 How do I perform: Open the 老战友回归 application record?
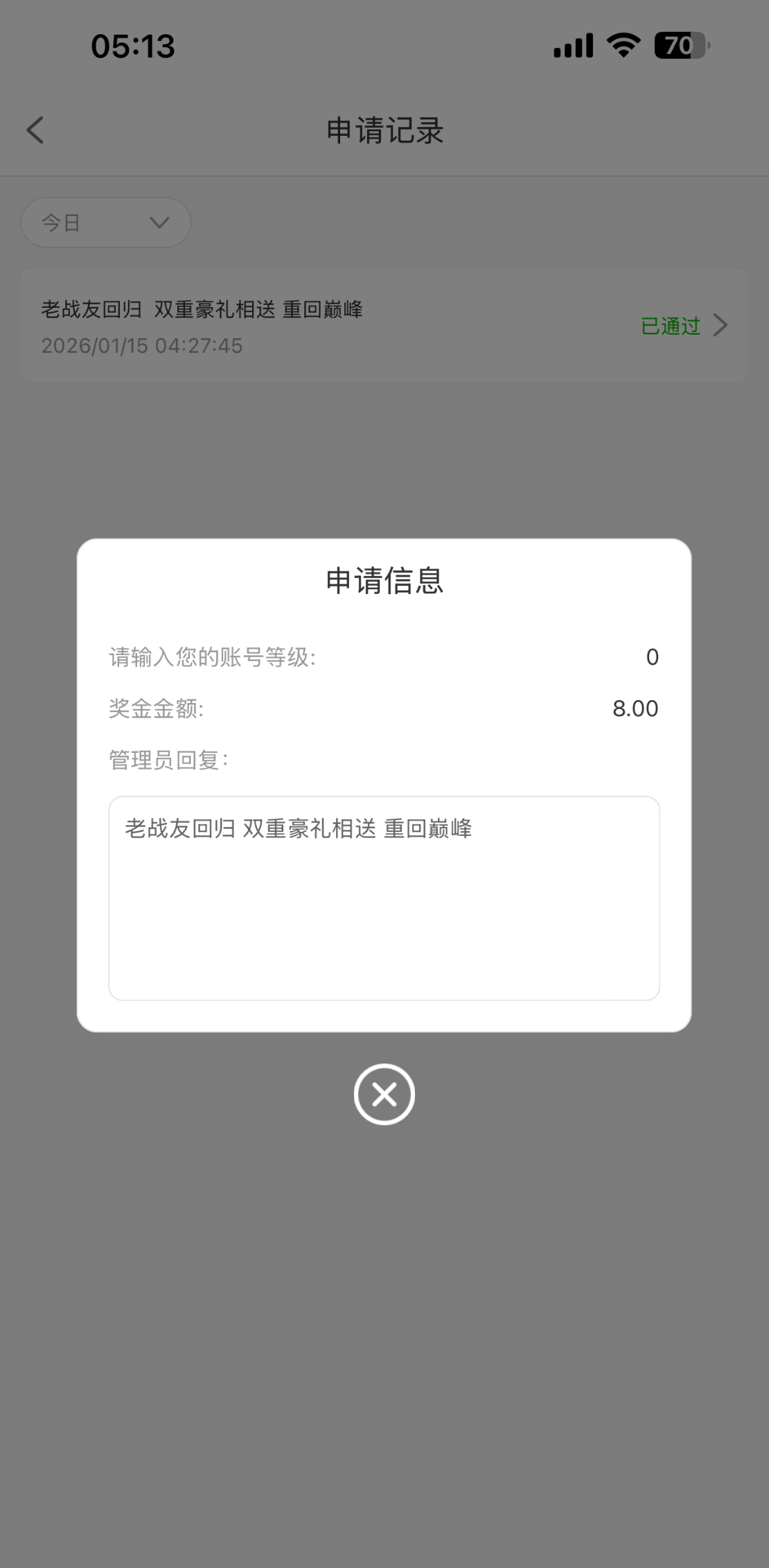(384, 326)
